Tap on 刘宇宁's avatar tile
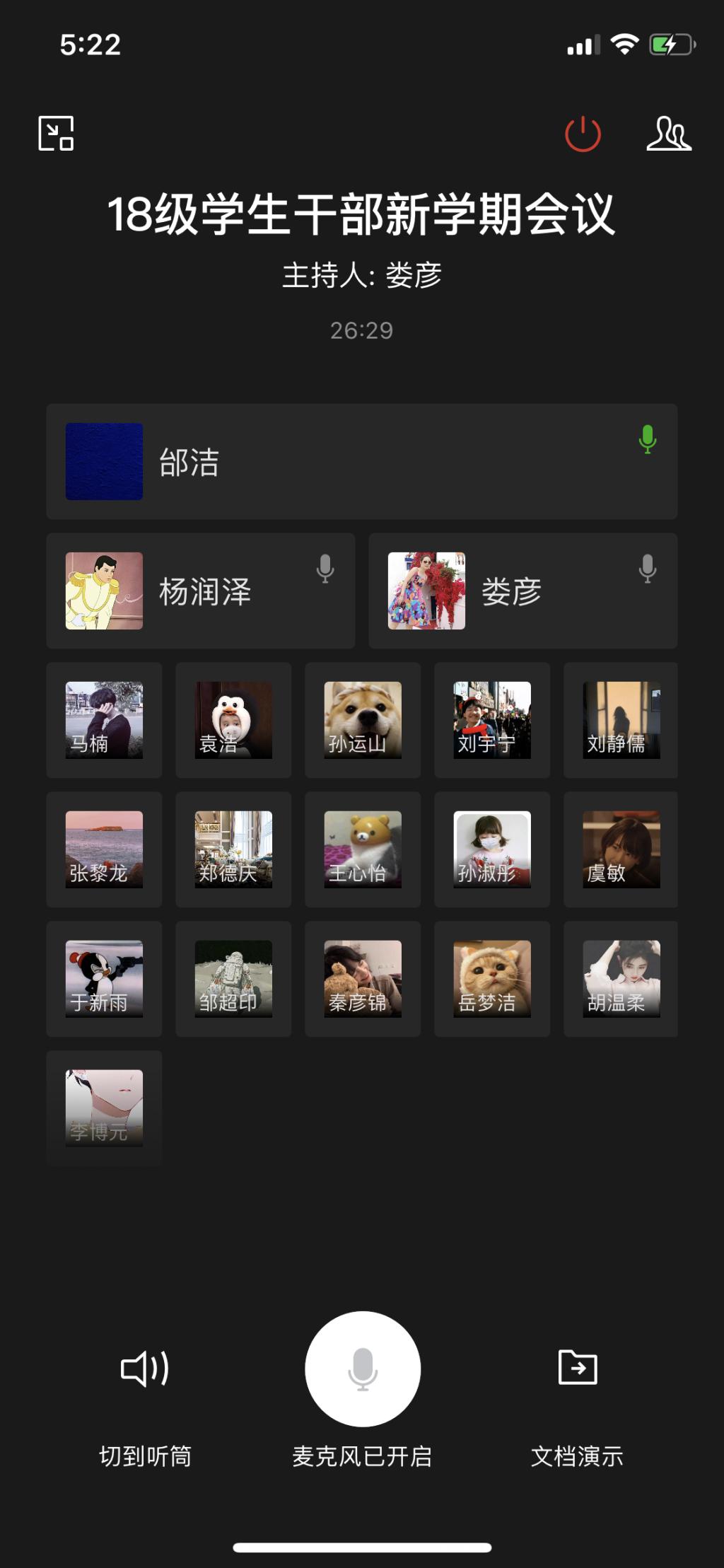This screenshot has height=1568, width=724. click(492, 720)
